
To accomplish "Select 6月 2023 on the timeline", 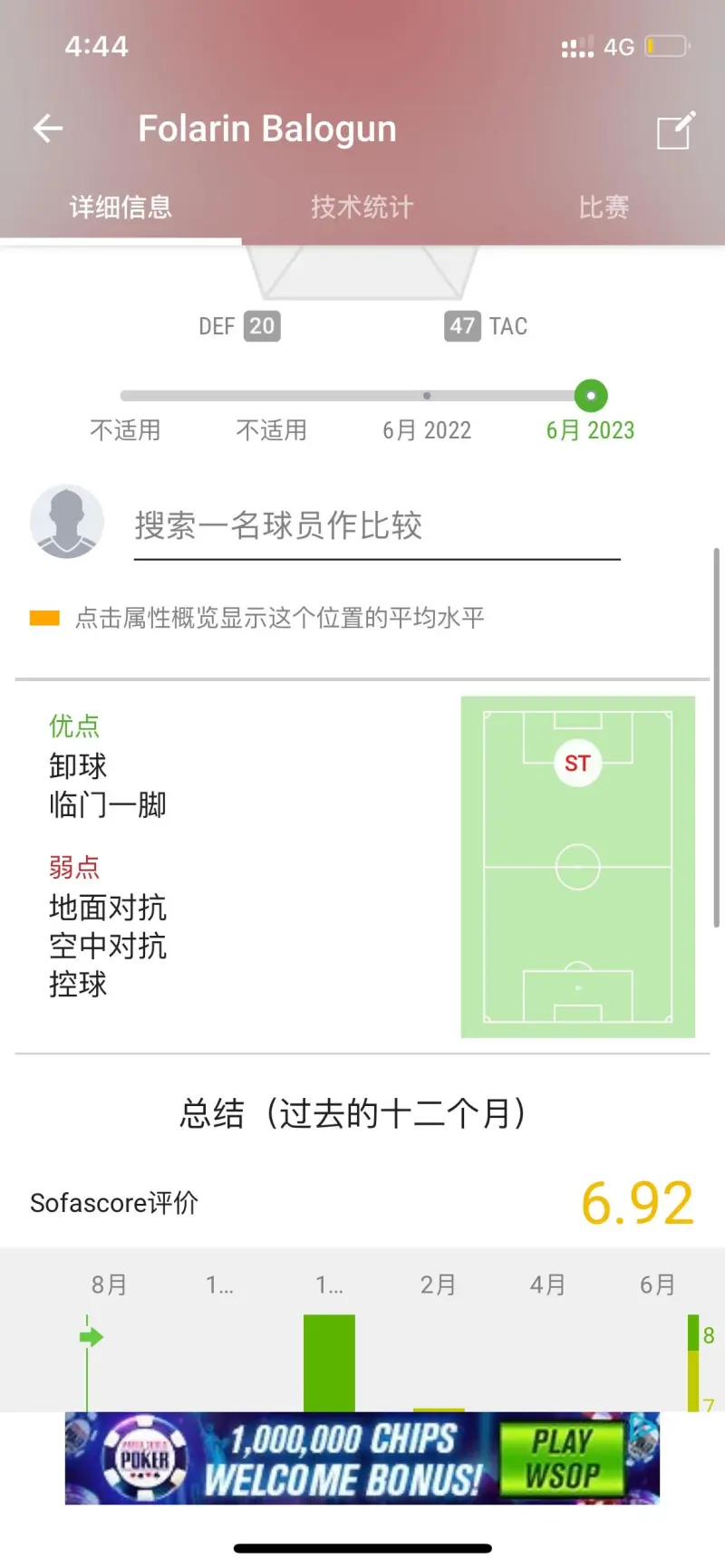I will point(590,430).
